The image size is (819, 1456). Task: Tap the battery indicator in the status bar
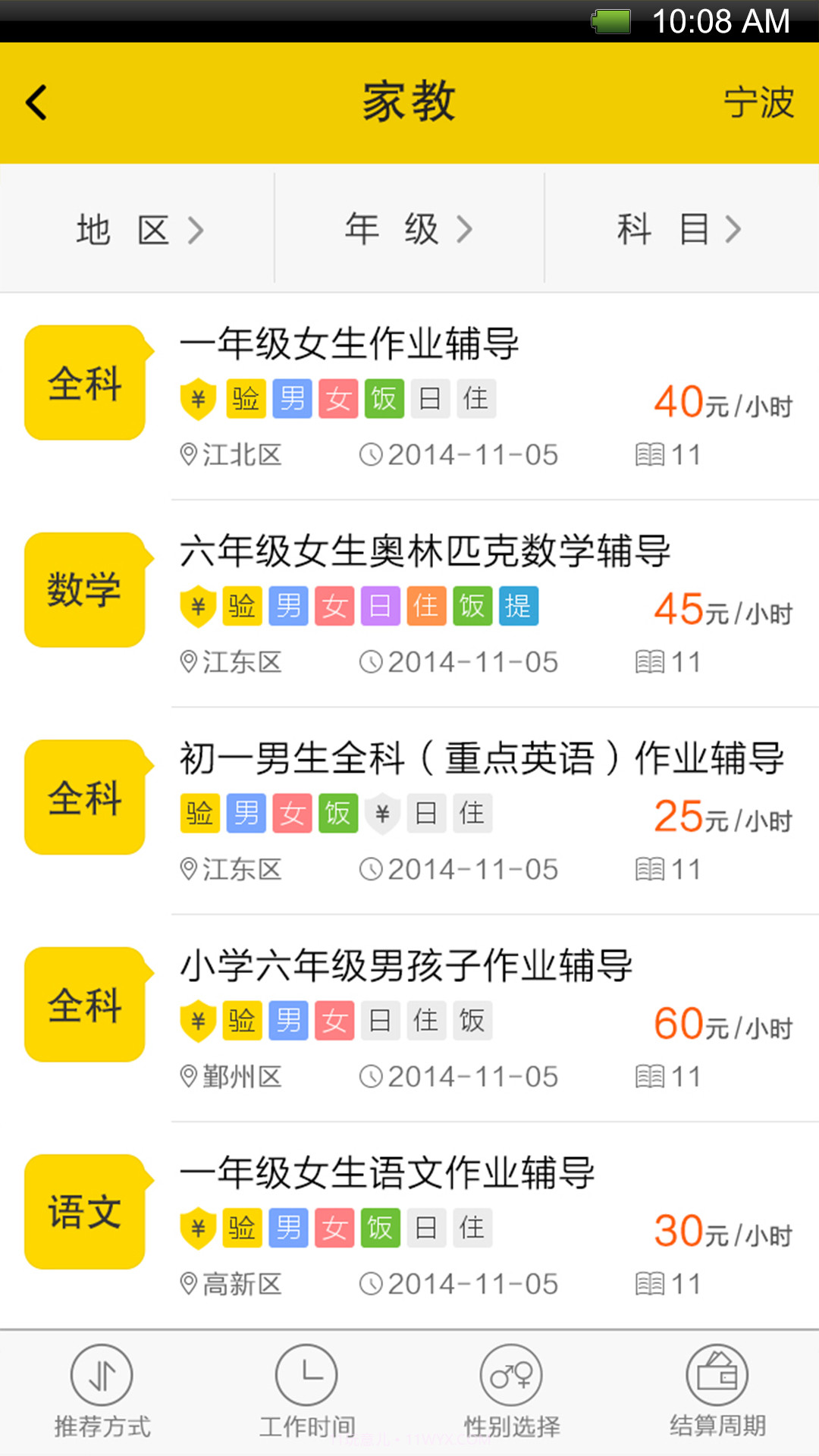click(611, 20)
